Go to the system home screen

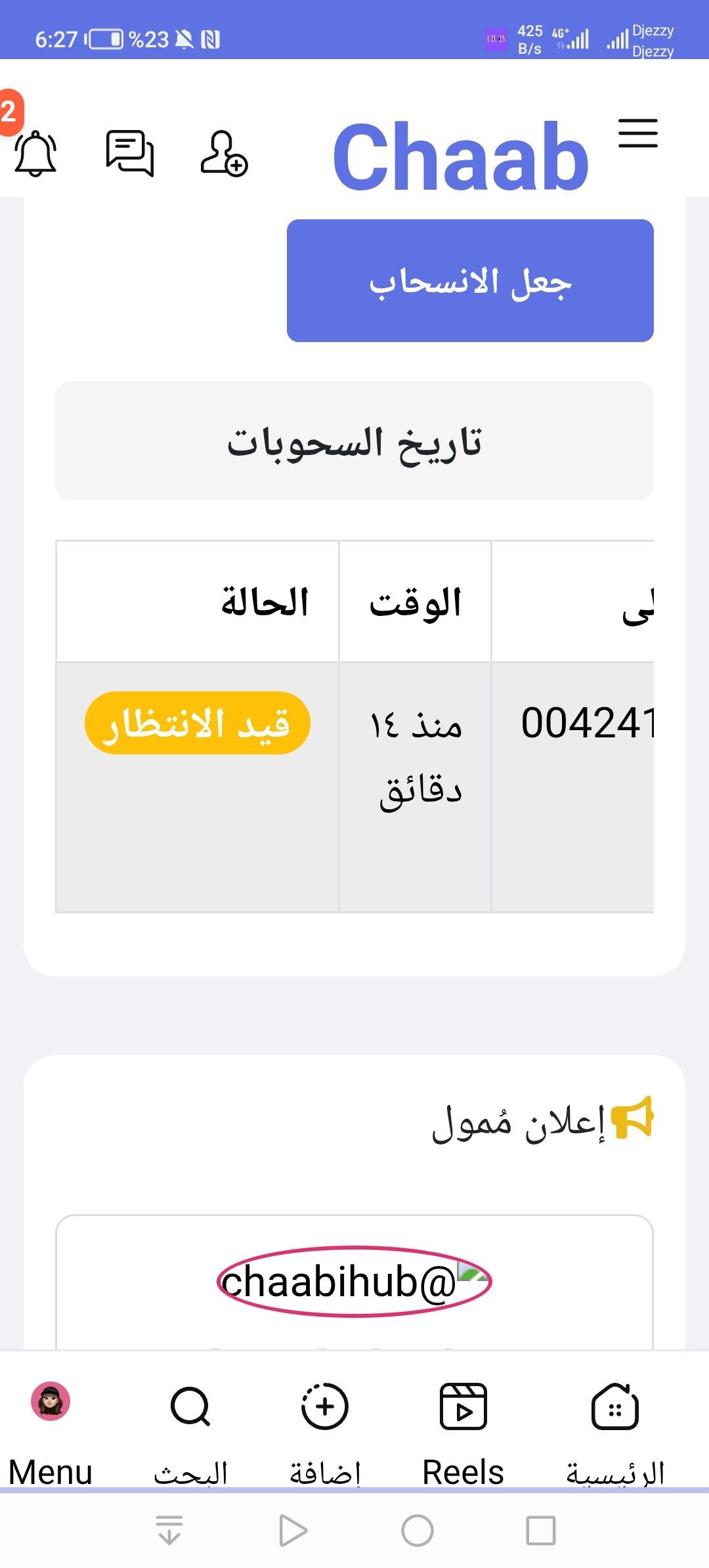point(418,1531)
